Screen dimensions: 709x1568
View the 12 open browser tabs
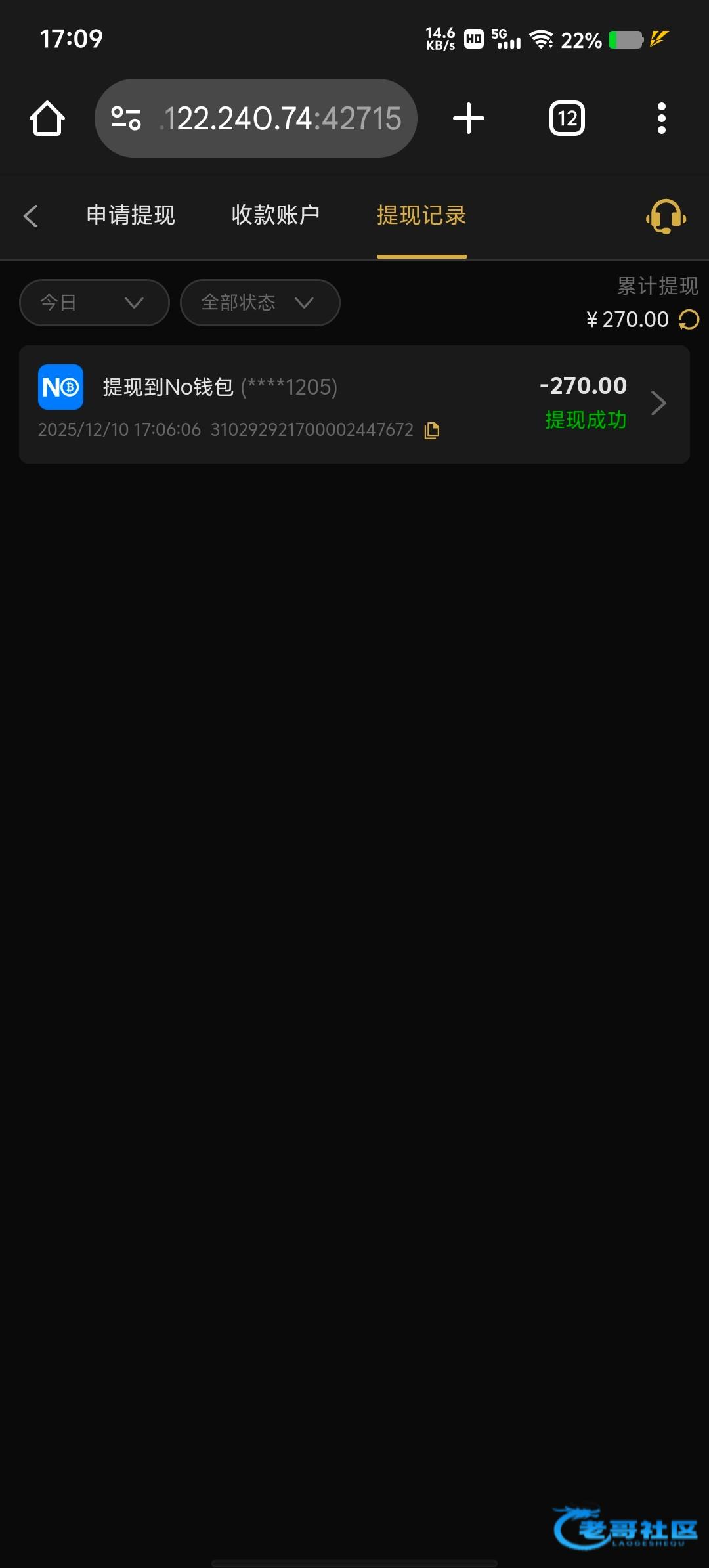pos(567,119)
